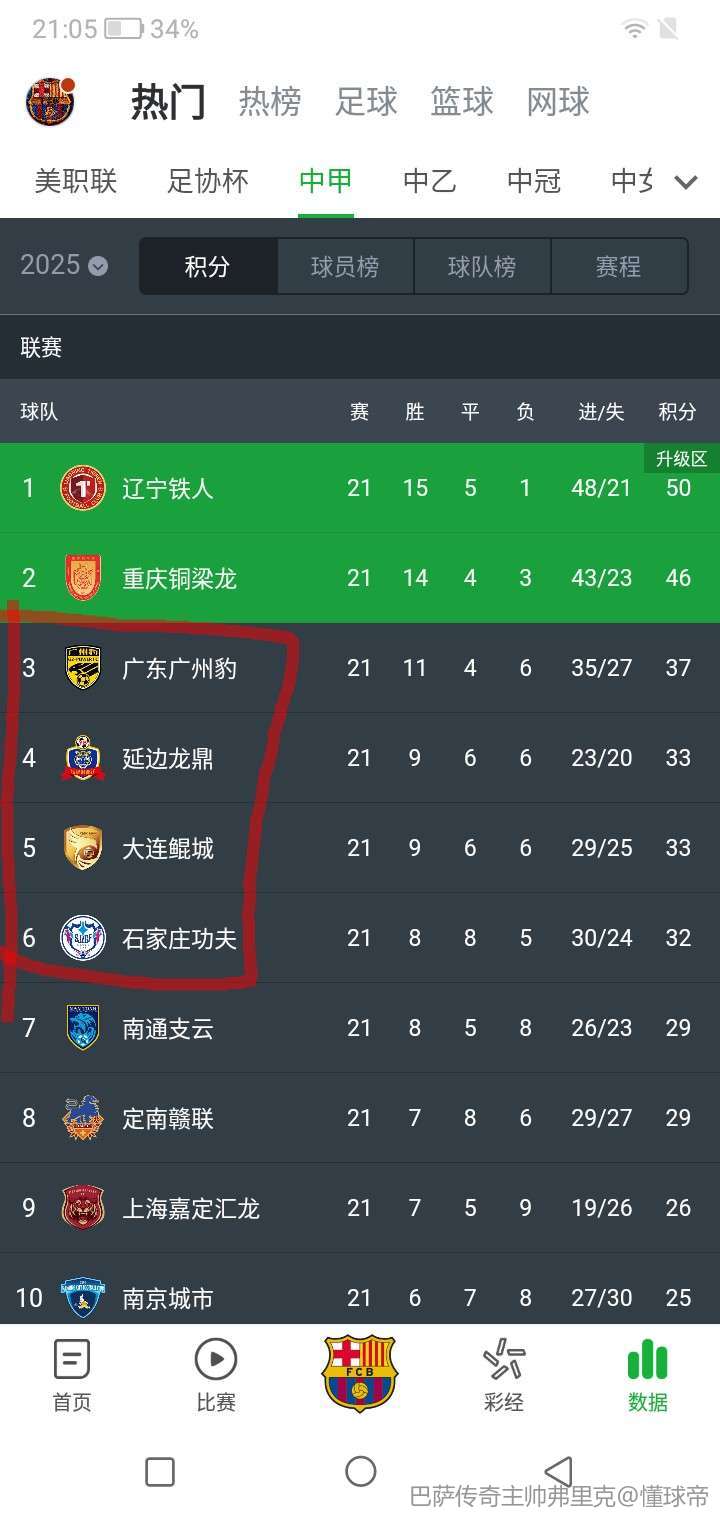Switch to the 篮球 top tab
This screenshot has height=1520, width=720.
tap(461, 102)
